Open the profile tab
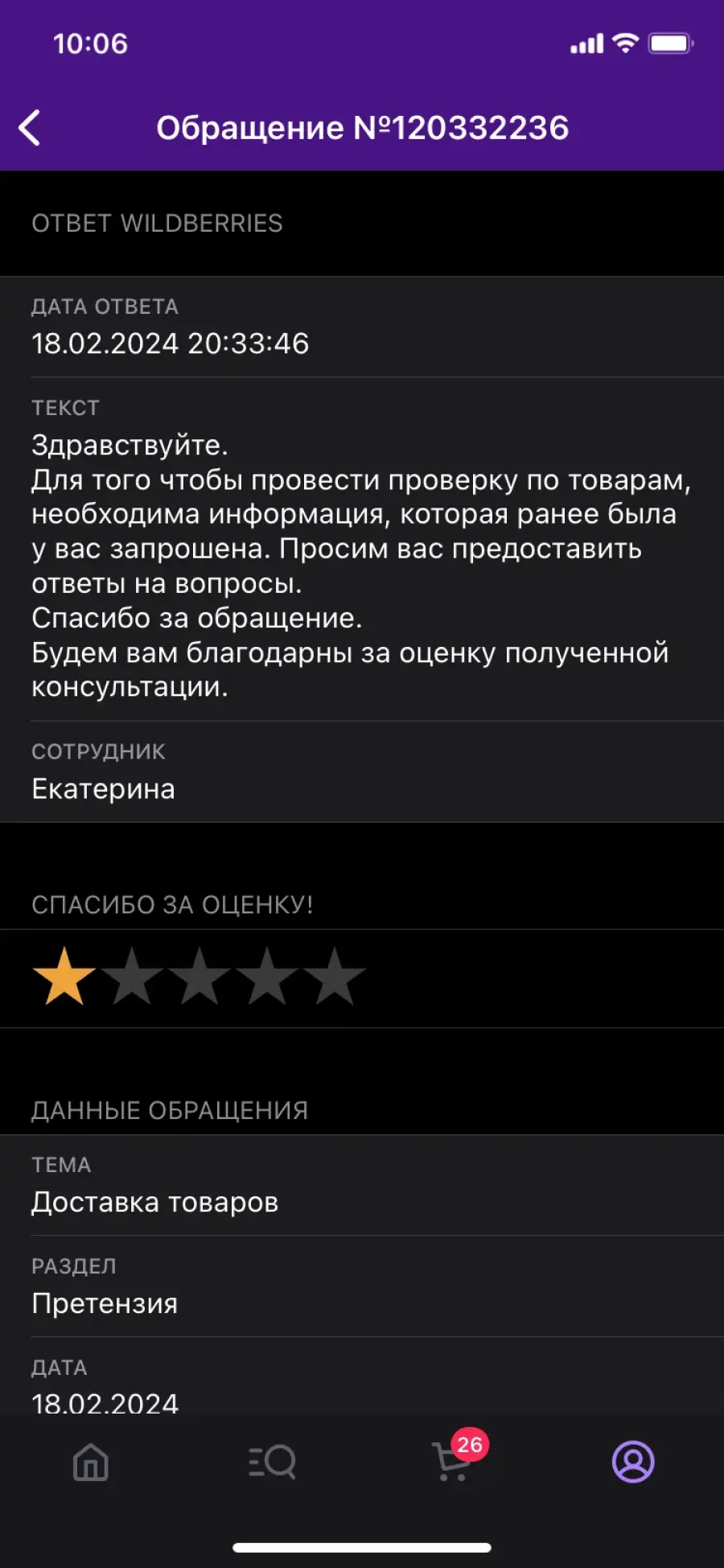724x1568 pixels. click(633, 1461)
